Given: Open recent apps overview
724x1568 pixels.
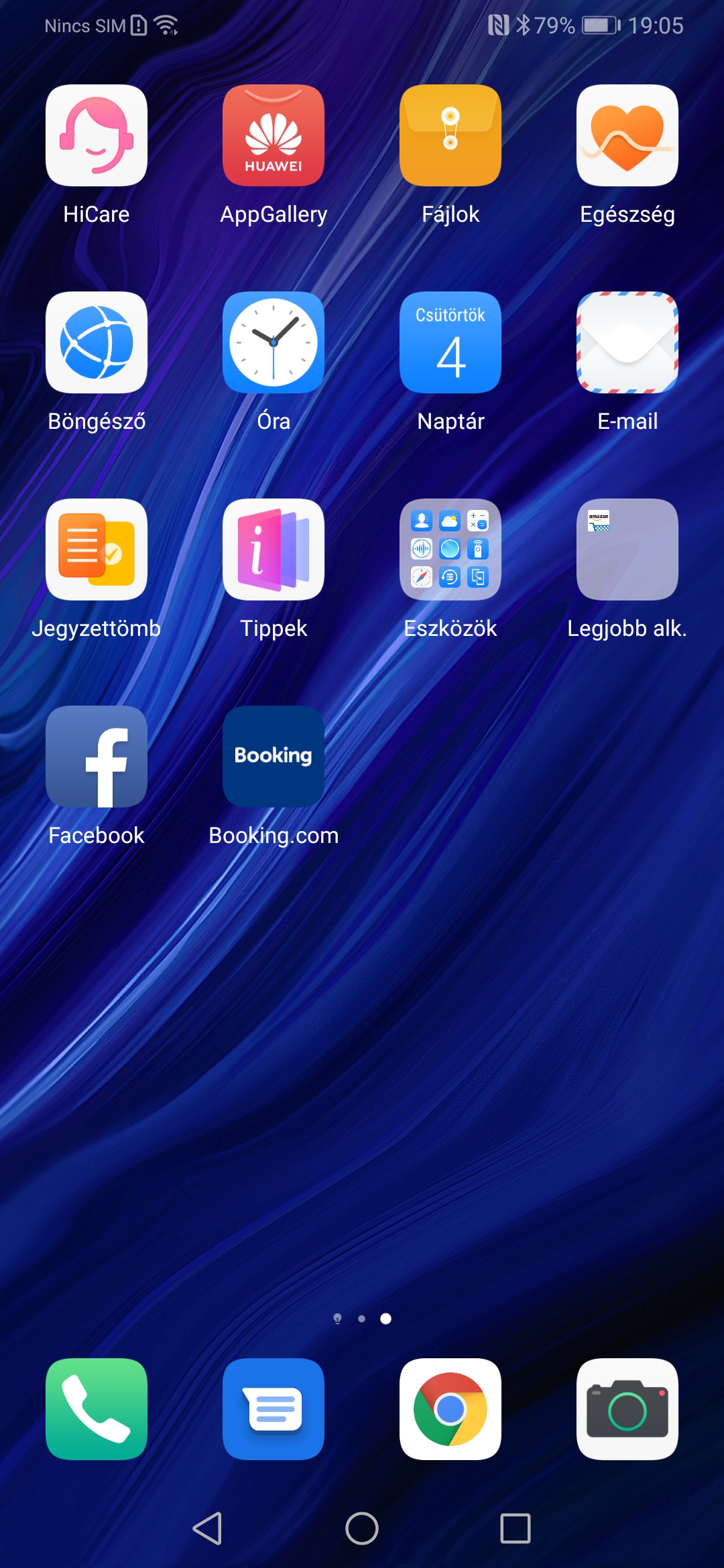Looking at the screenshot, I should [516, 1528].
